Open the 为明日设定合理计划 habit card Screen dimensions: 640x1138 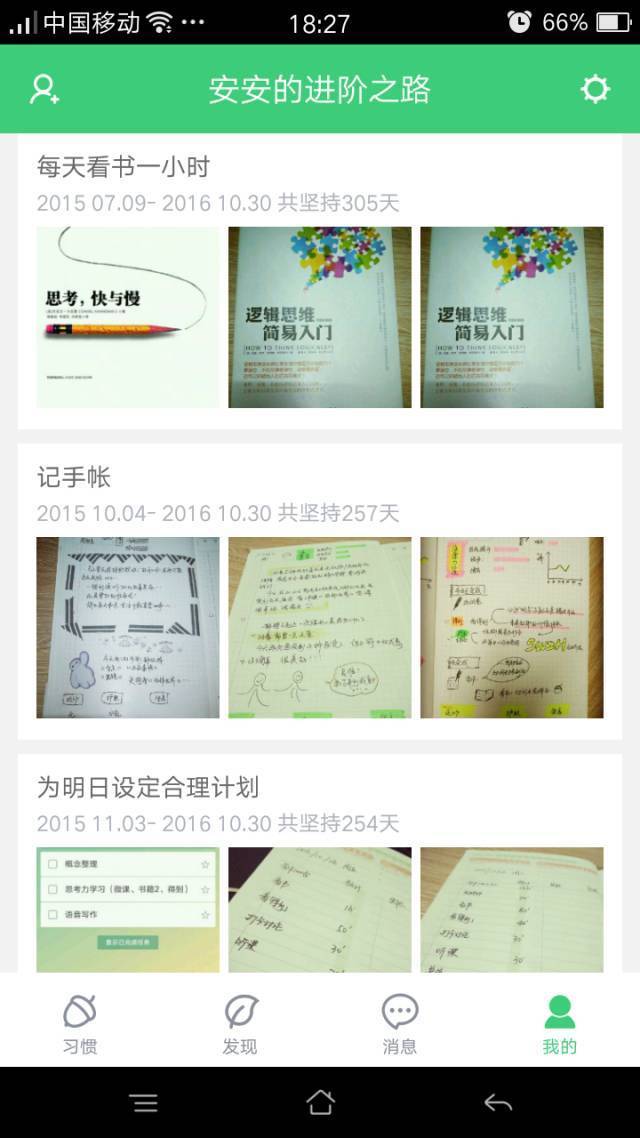(148, 788)
